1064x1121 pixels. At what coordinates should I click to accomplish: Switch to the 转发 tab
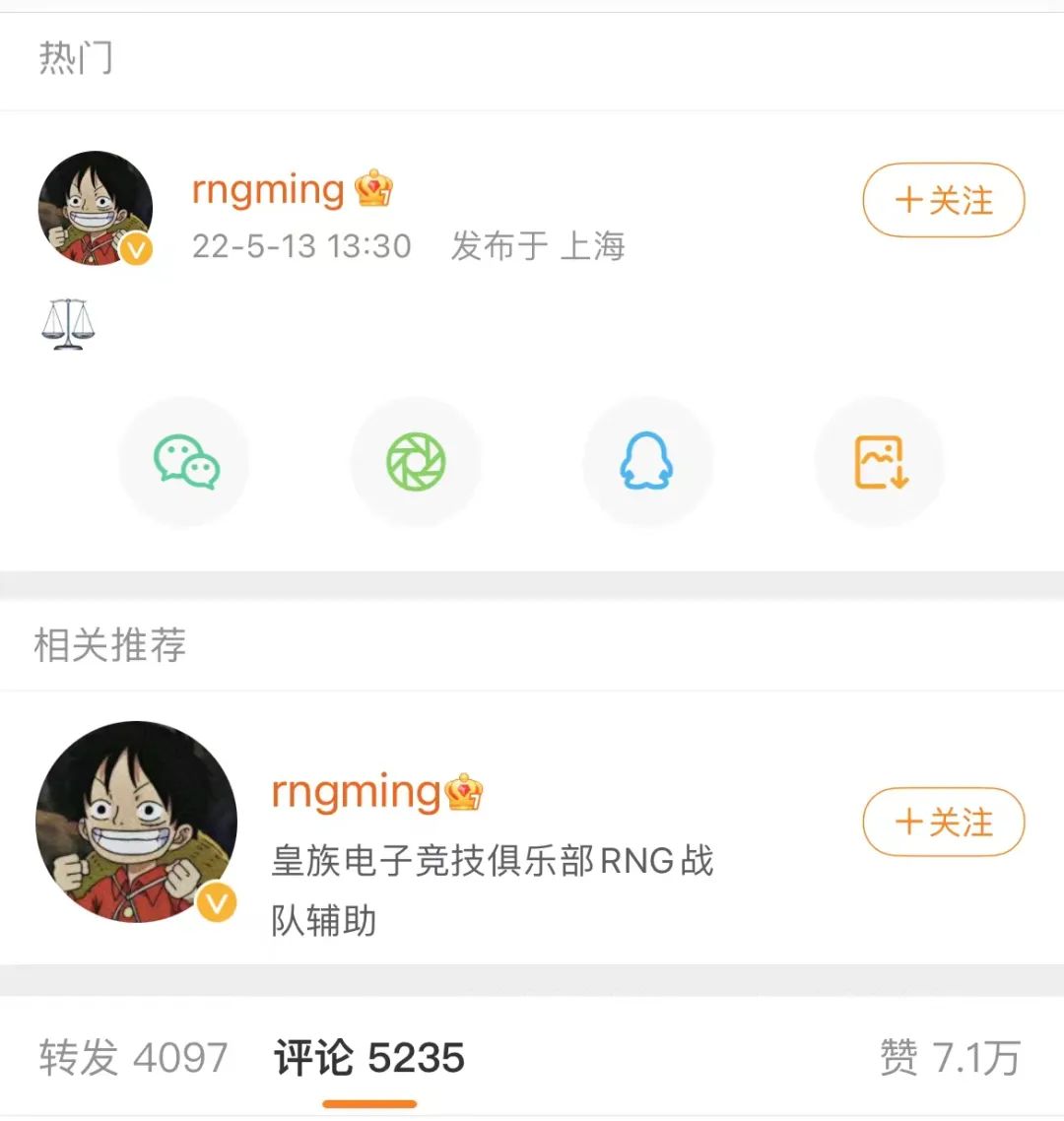(x=133, y=1058)
